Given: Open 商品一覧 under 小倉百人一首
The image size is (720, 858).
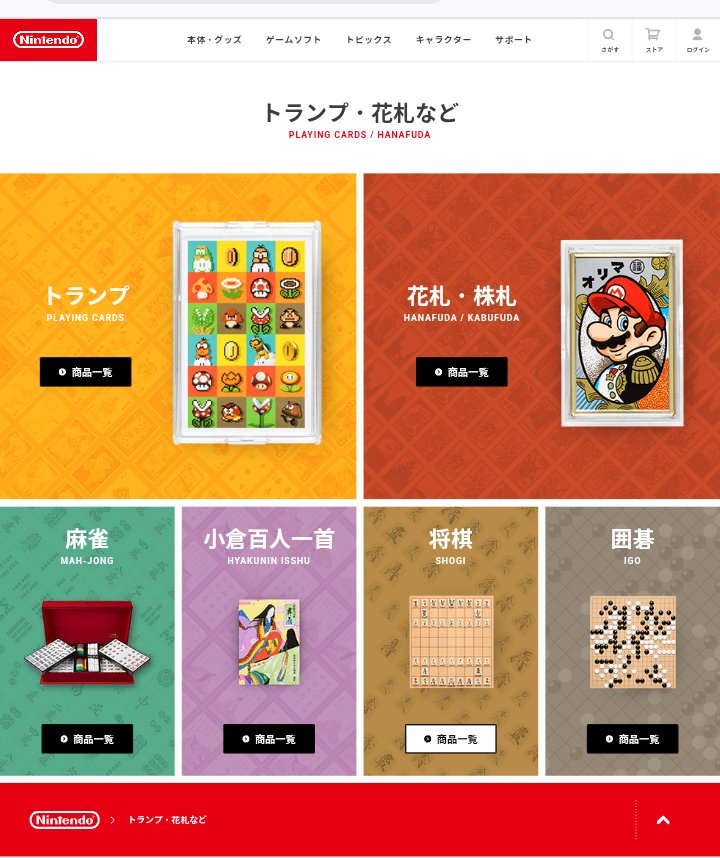Looking at the screenshot, I should click(268, 739).
